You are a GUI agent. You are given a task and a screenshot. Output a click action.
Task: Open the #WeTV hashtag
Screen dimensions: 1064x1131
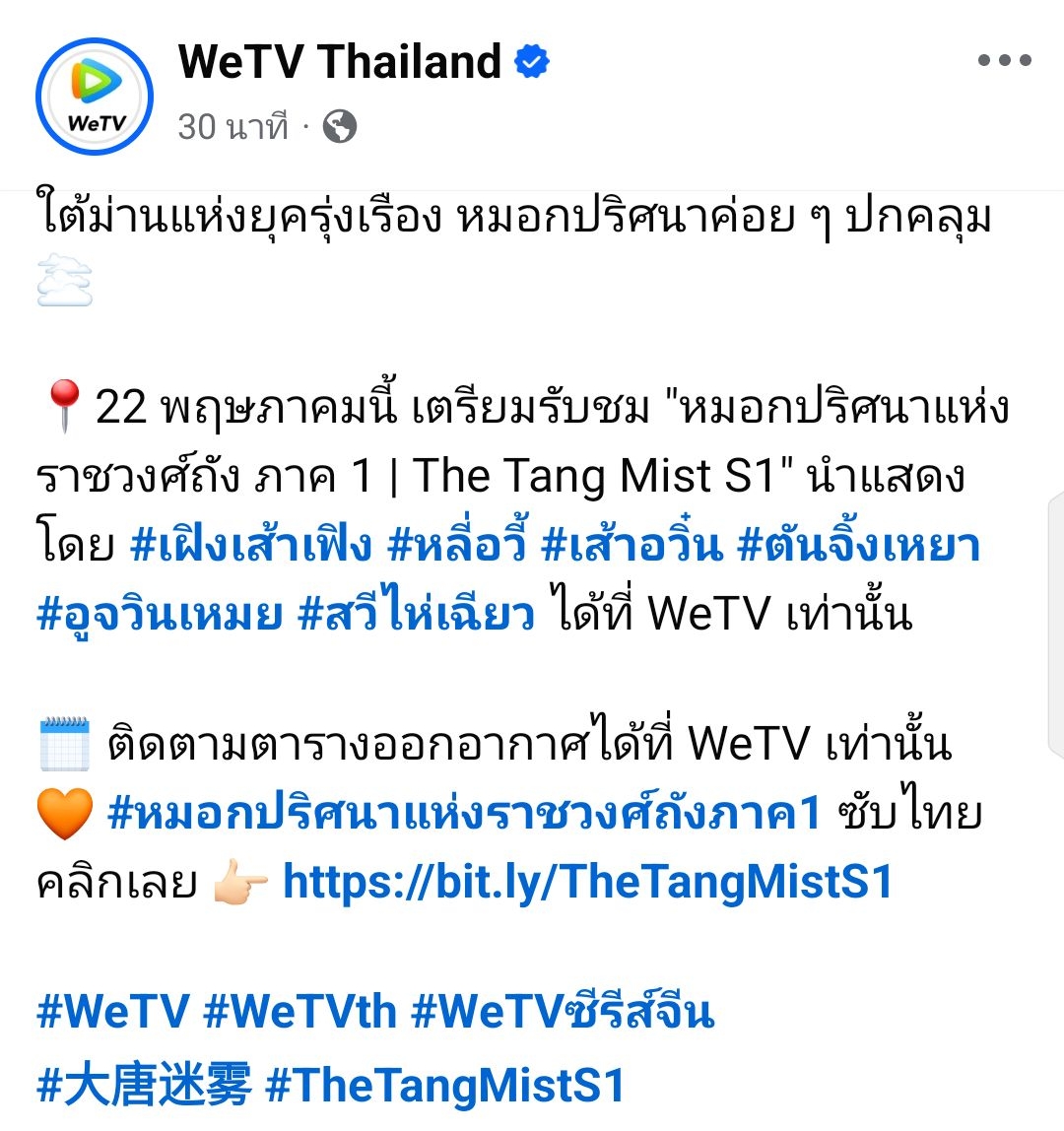click(113, 1011)
